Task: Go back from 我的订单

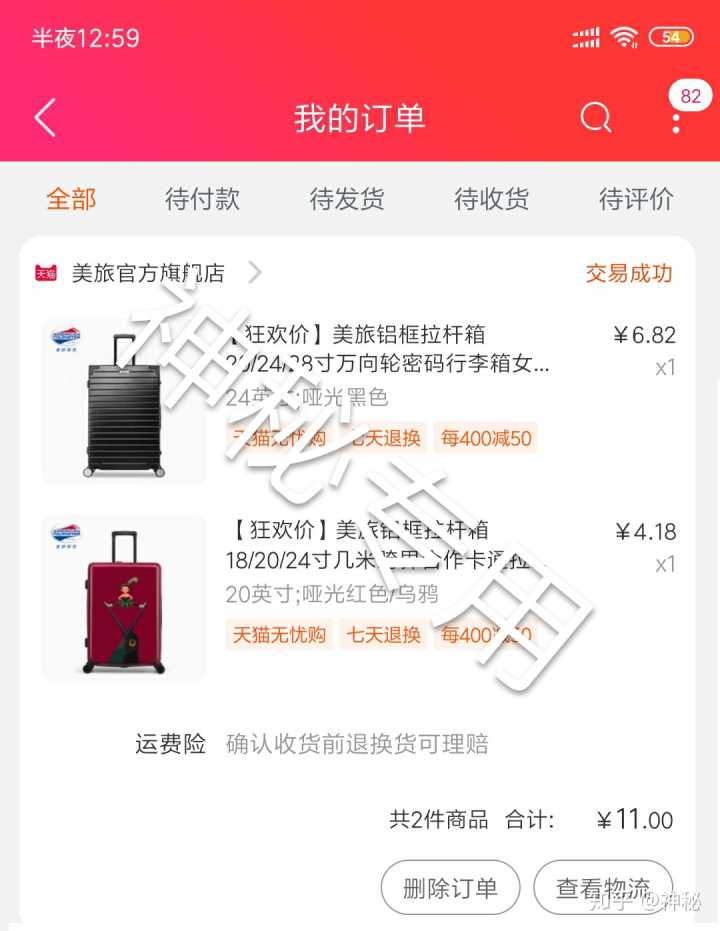Action: (x=45, y=118)
